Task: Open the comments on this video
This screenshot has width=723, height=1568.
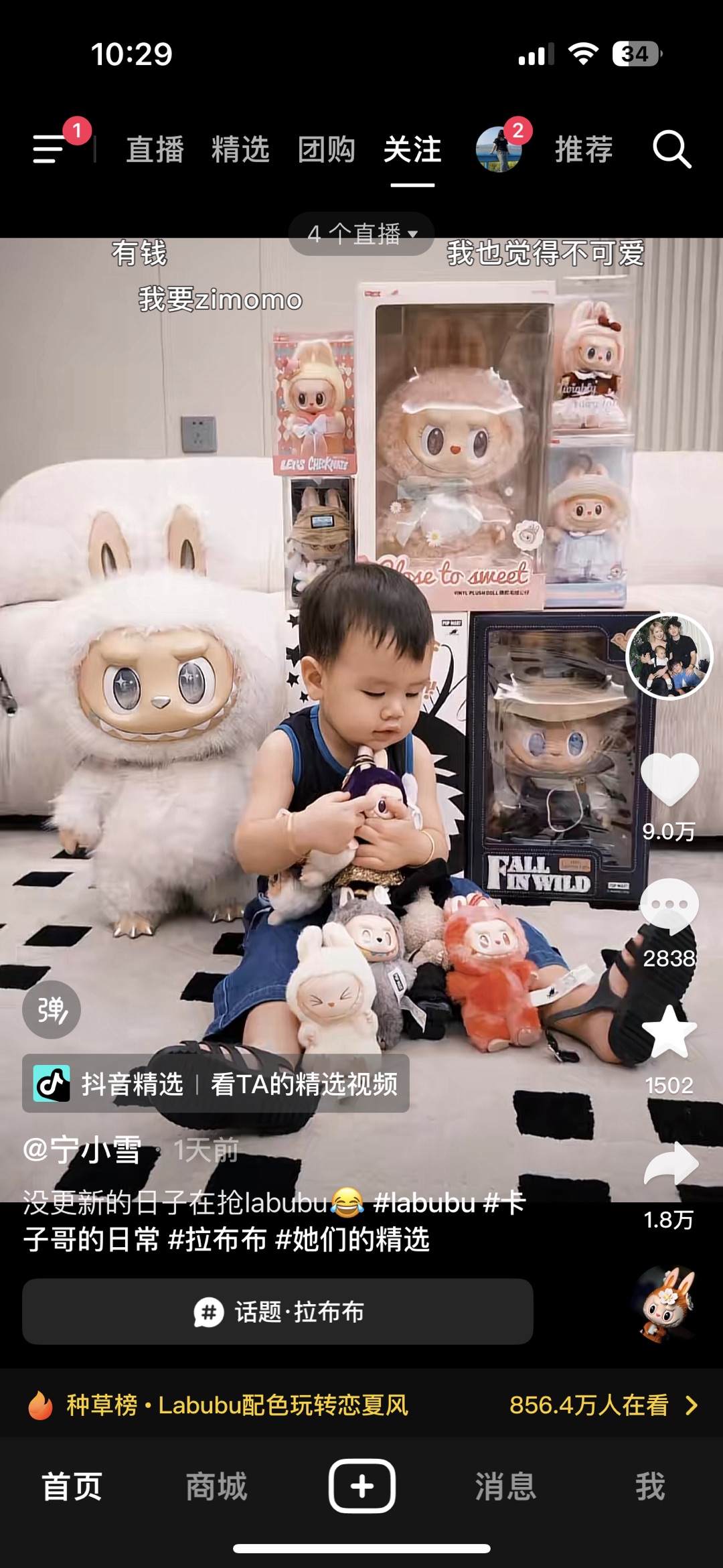Action: coord(669,906)
